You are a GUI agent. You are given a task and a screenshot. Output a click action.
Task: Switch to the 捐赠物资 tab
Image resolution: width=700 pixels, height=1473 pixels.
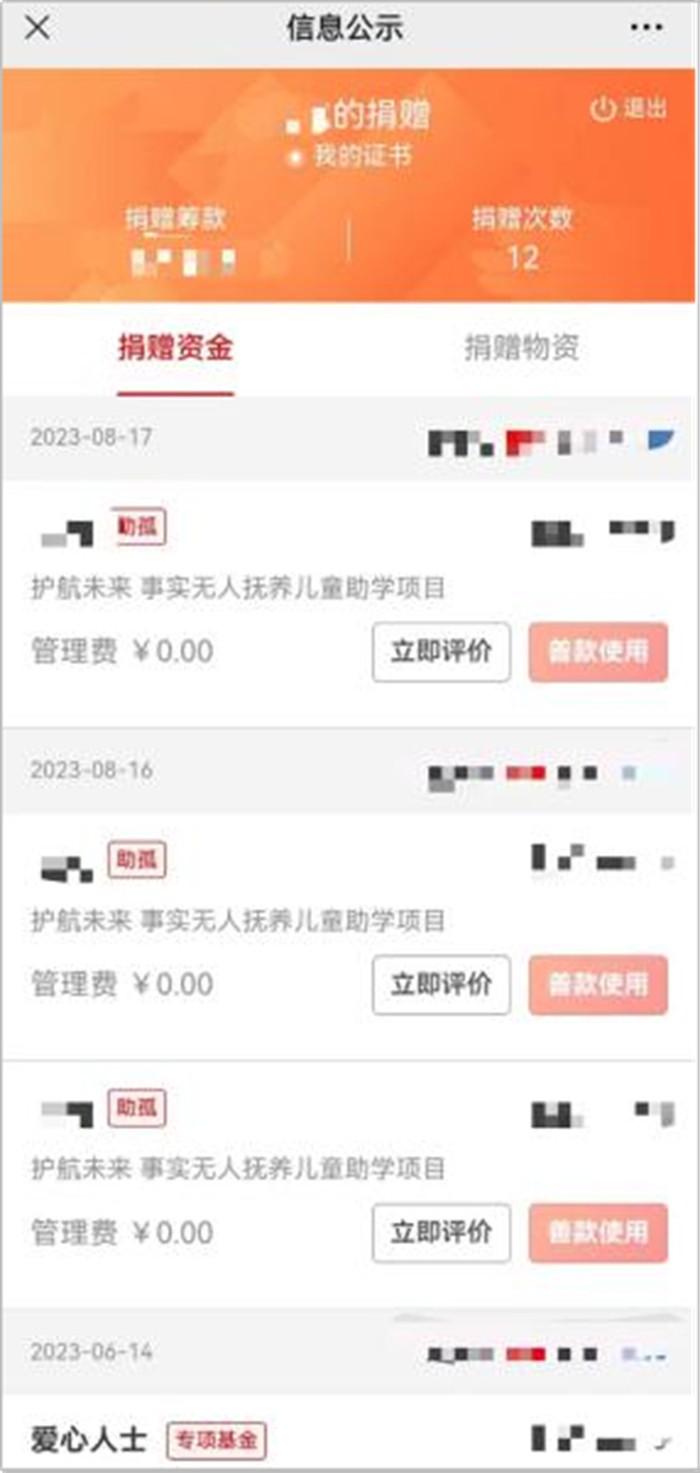[x=521, y=348]
